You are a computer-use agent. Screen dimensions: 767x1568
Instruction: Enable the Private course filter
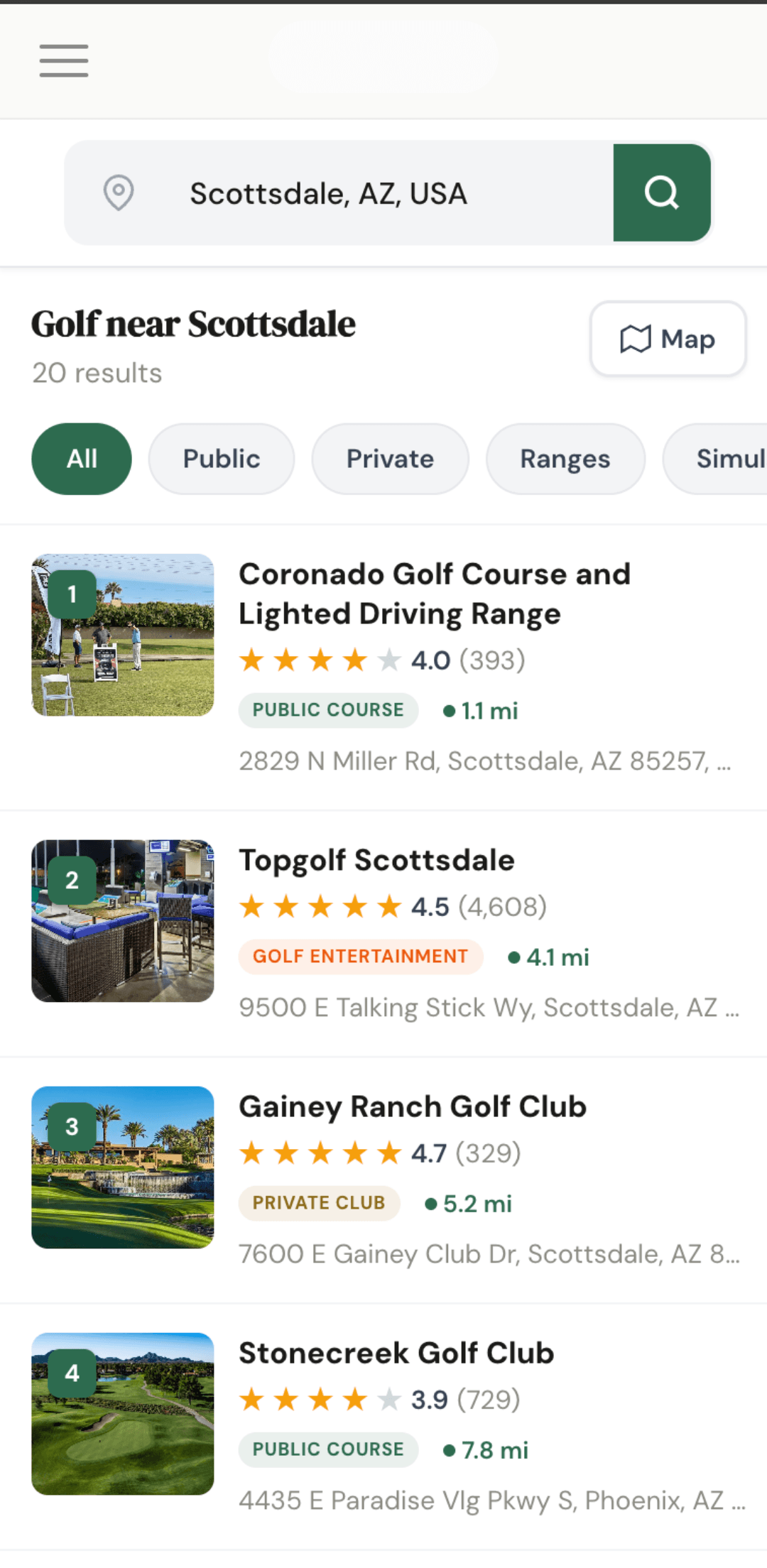tap(390, 459)
